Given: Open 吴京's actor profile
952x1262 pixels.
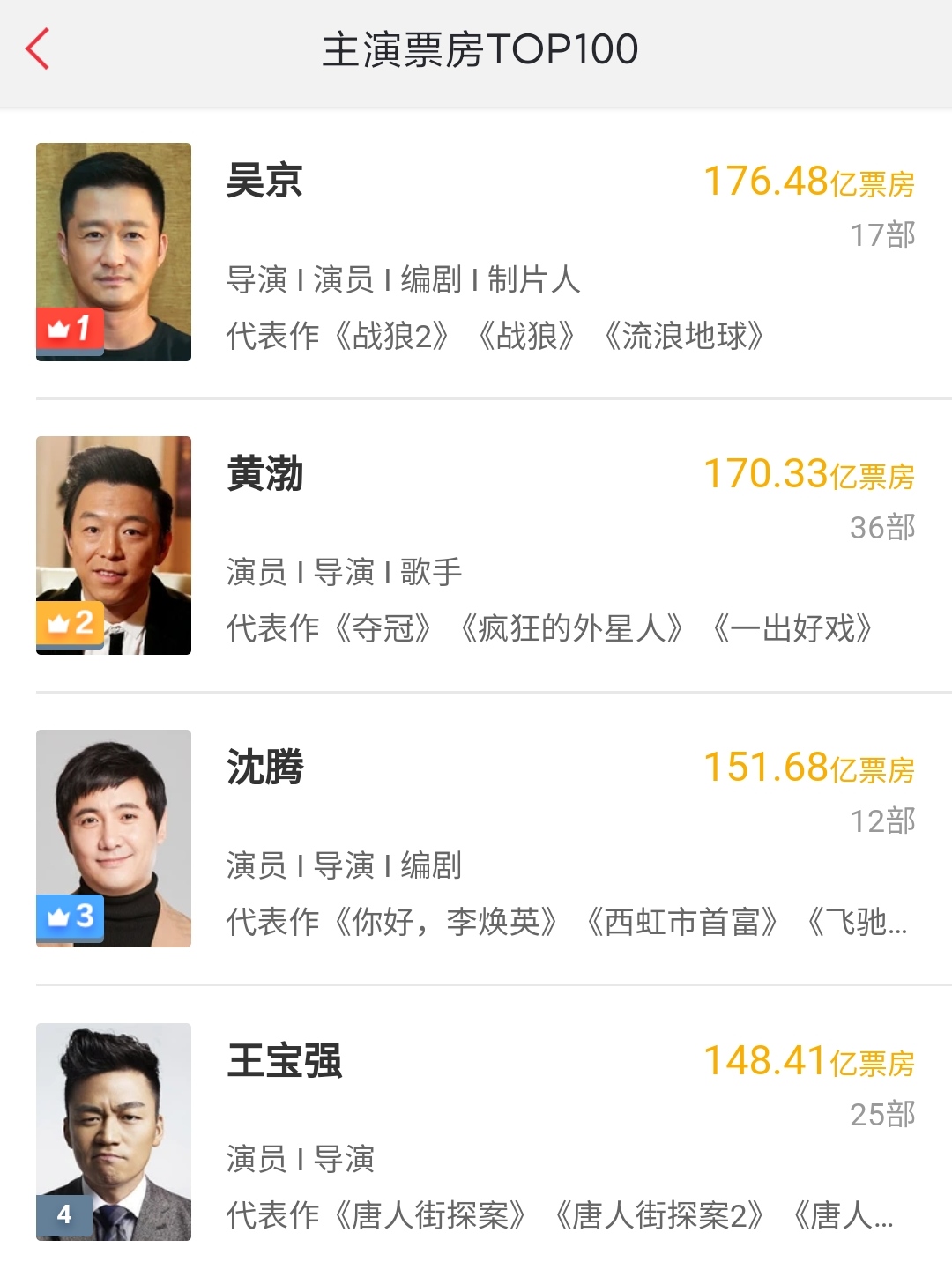Looking at the screenshot, I should pos(264,181).
